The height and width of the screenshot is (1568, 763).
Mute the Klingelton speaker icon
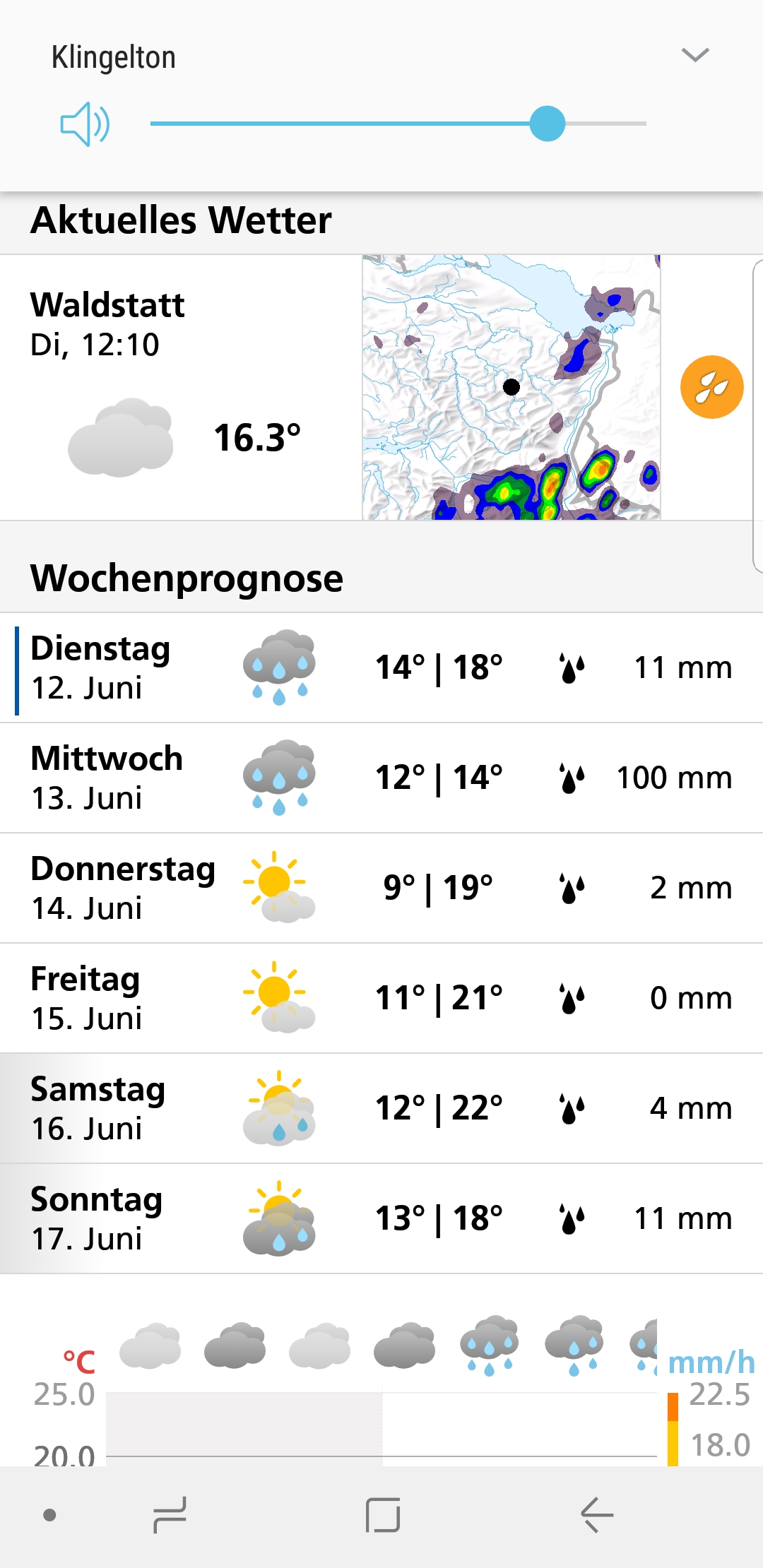85,124
